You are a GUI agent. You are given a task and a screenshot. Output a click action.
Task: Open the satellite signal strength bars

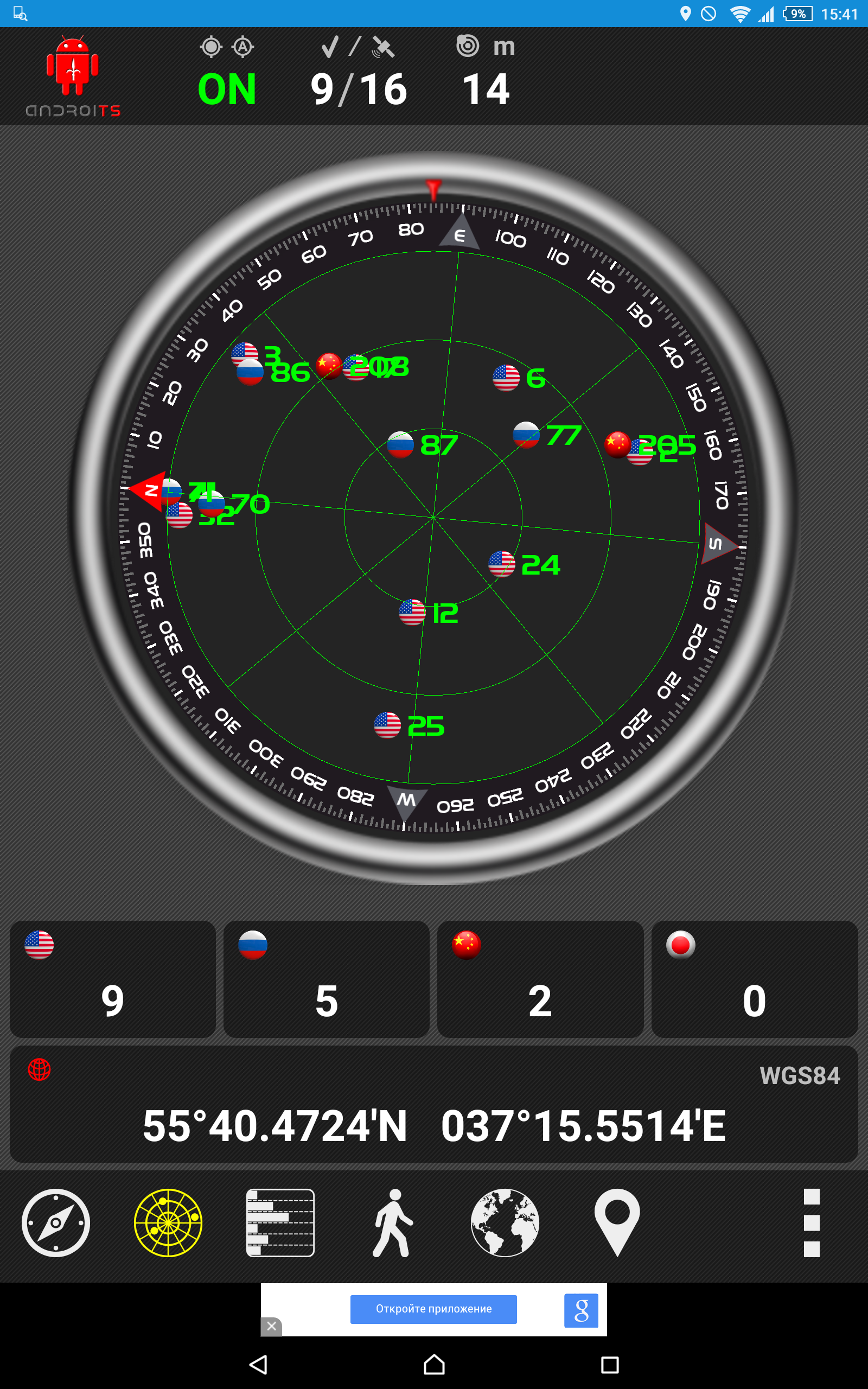280,1222
